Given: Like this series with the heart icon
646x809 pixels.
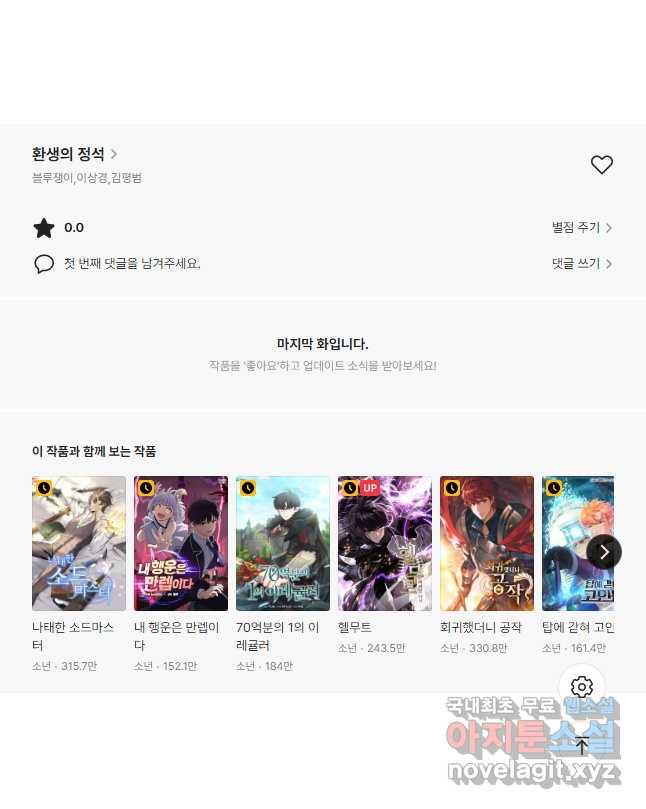Looking at the screenshot, I should (x=601, y=165).
